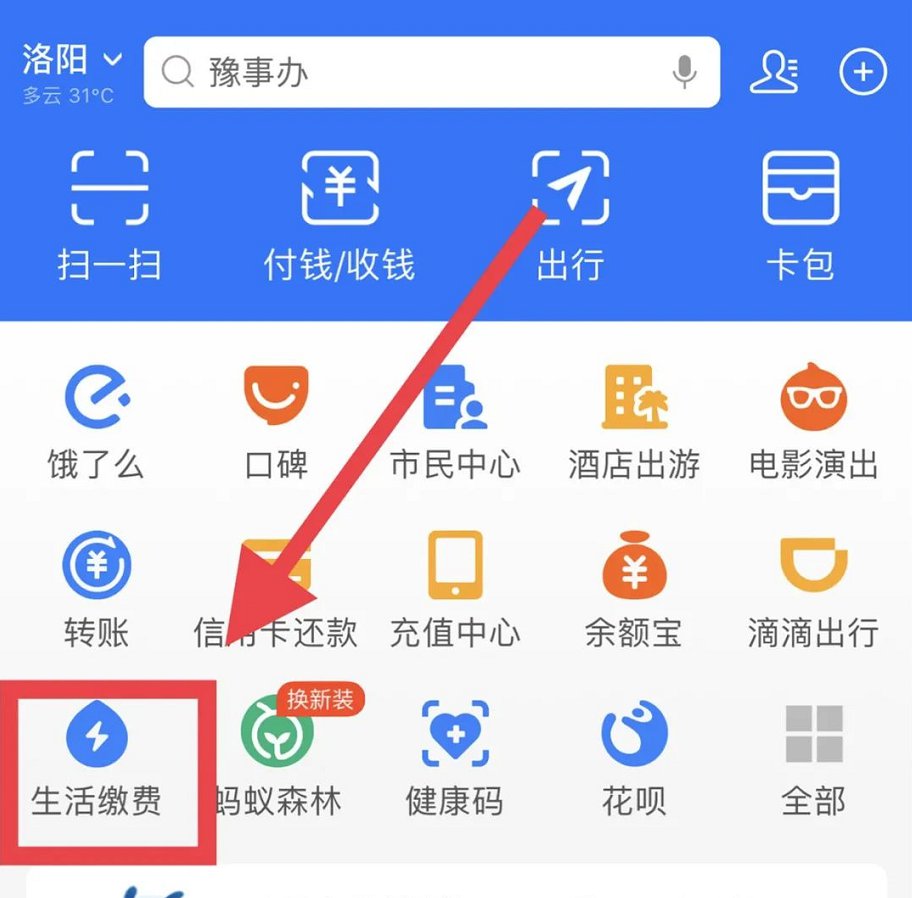Start voice search with the microphone
Image resolution: width=912 pixels, height=898 pixels.
tap(685, 72)
